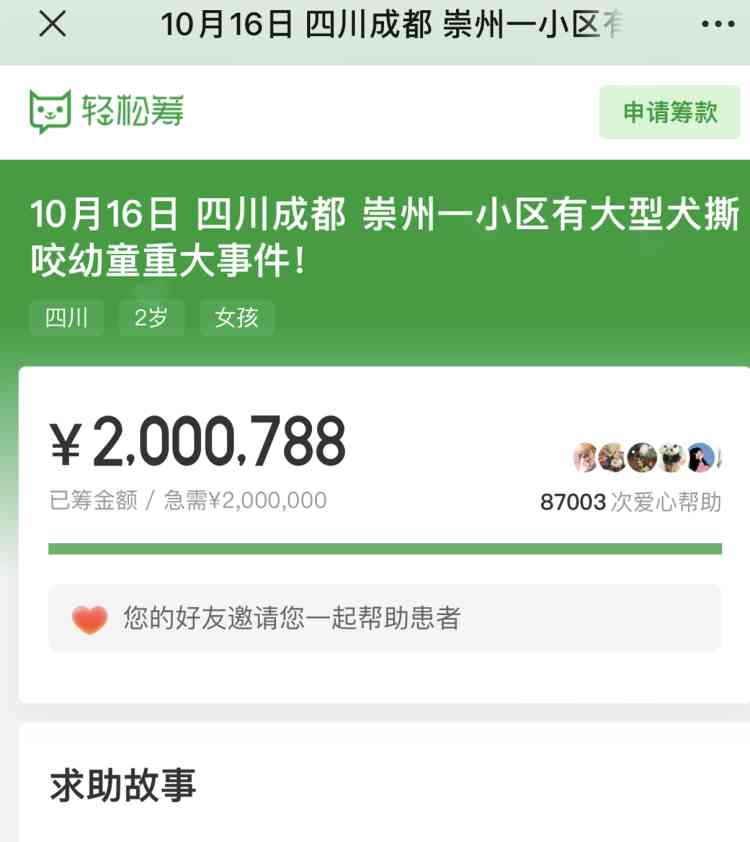Select the 四川 tag chip

coord(66,318)
